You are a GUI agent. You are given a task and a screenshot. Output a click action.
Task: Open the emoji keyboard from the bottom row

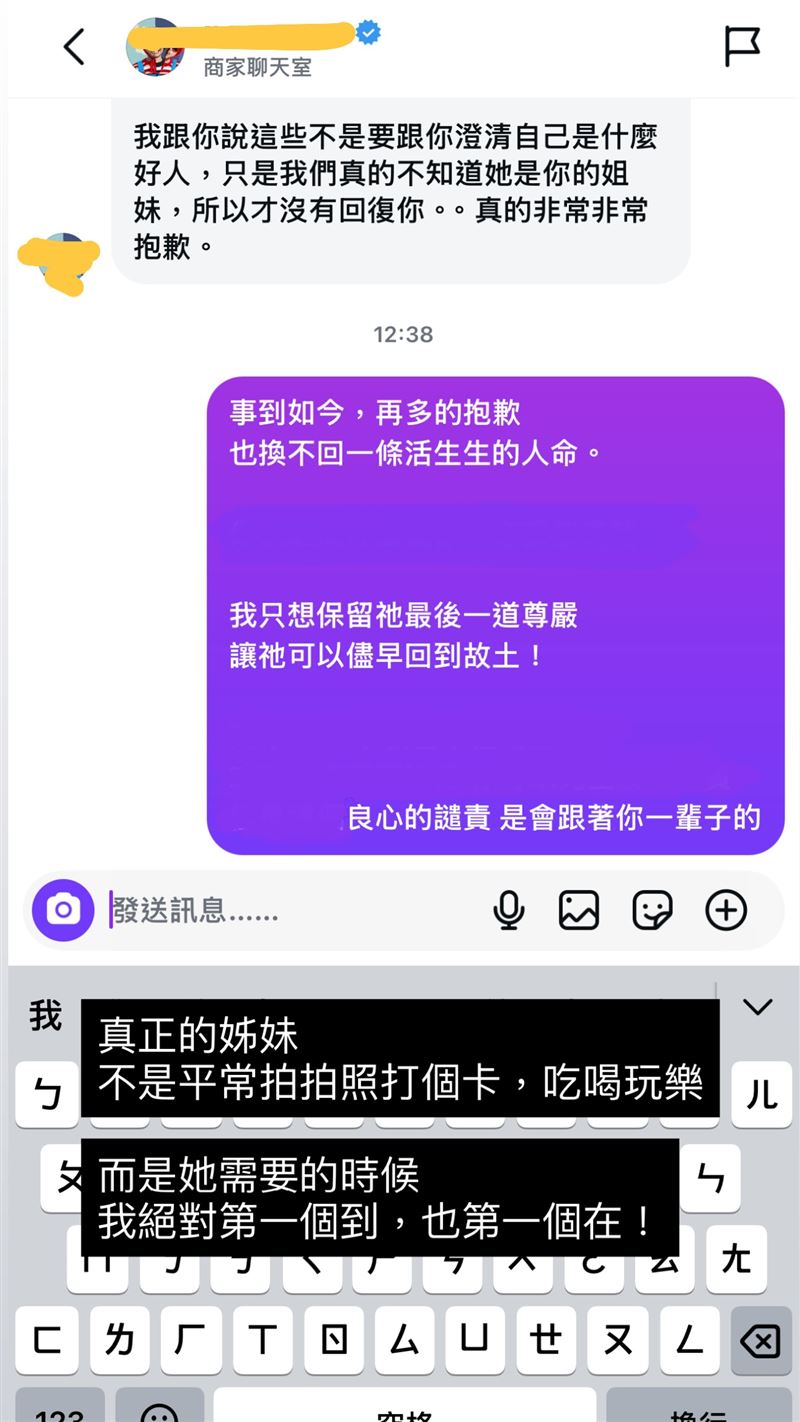pos(158,1411)
